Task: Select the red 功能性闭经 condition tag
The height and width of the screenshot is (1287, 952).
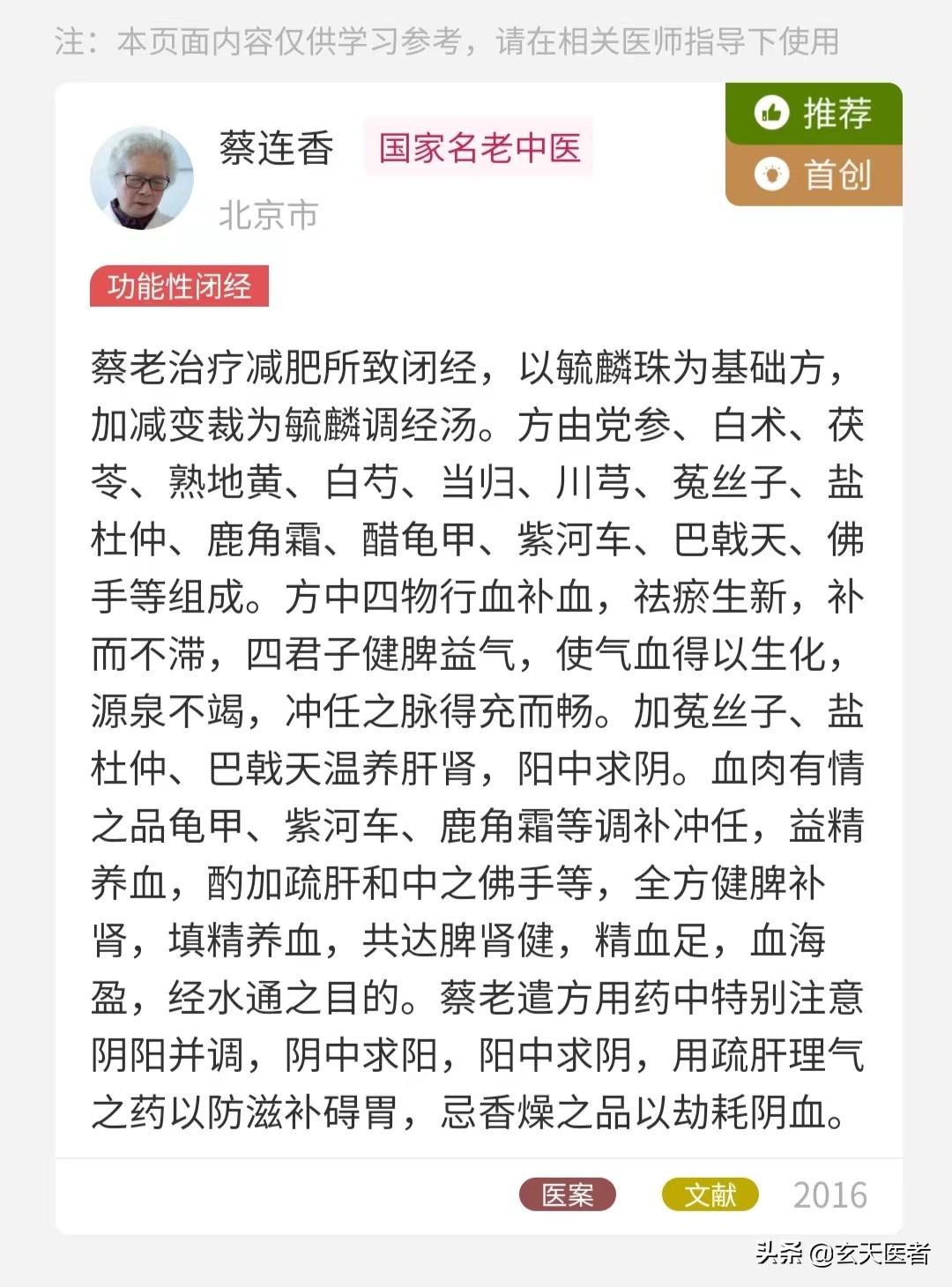Action: click(x=178, y=285)
